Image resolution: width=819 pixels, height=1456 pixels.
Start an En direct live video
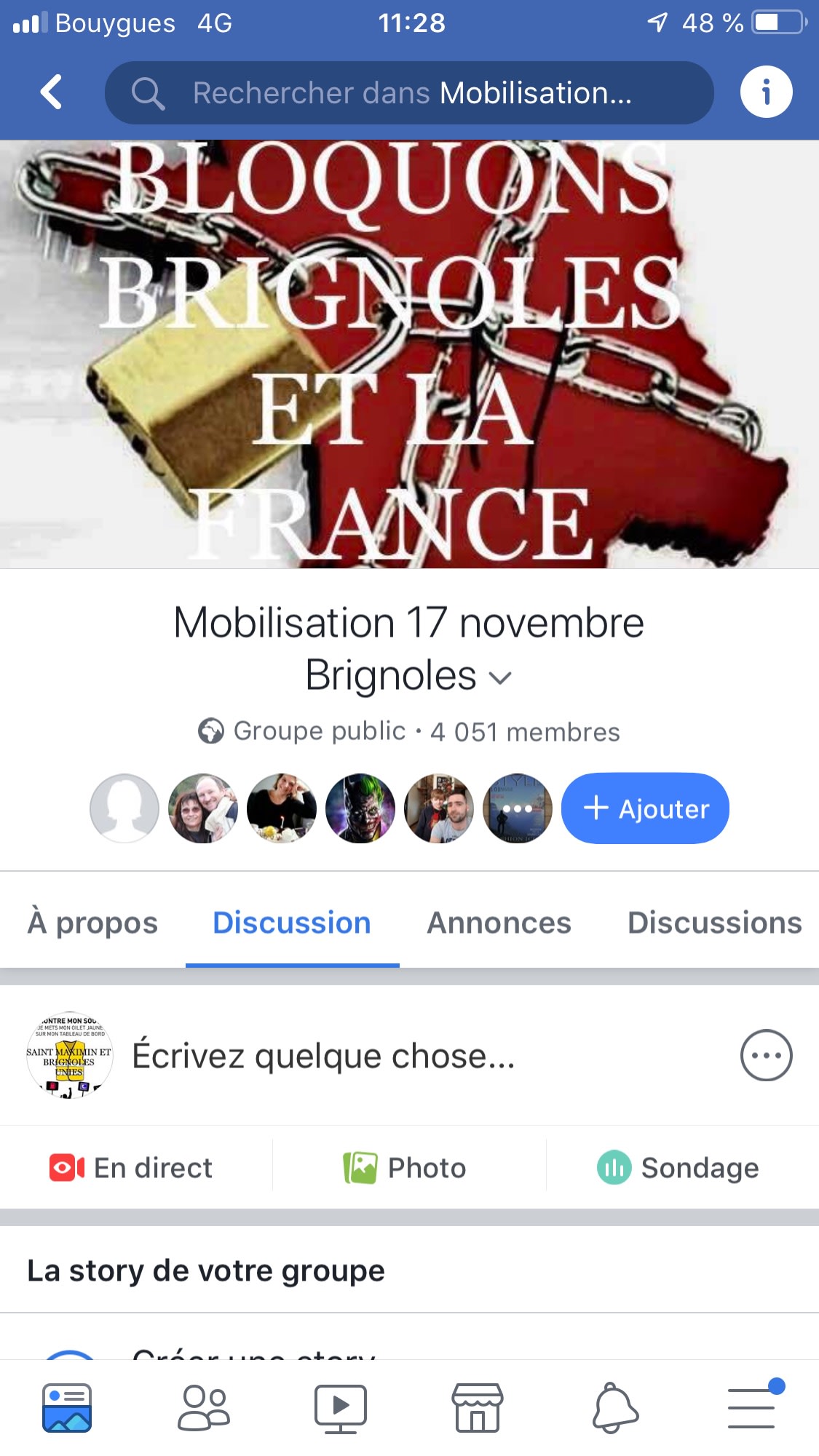(x=132, y=1168)
